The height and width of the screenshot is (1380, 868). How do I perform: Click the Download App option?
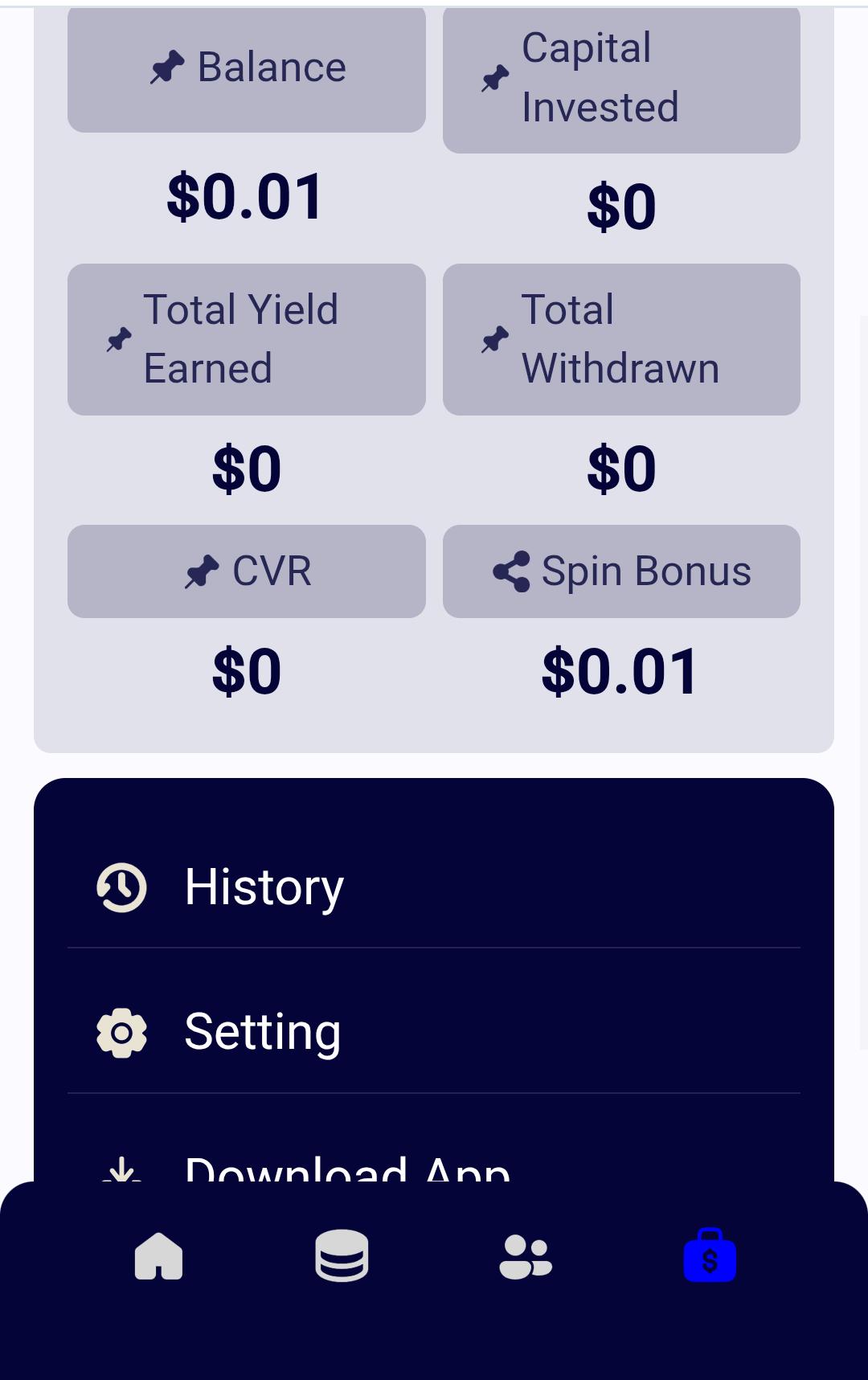pyautogui.click(x=347, y=1172)
